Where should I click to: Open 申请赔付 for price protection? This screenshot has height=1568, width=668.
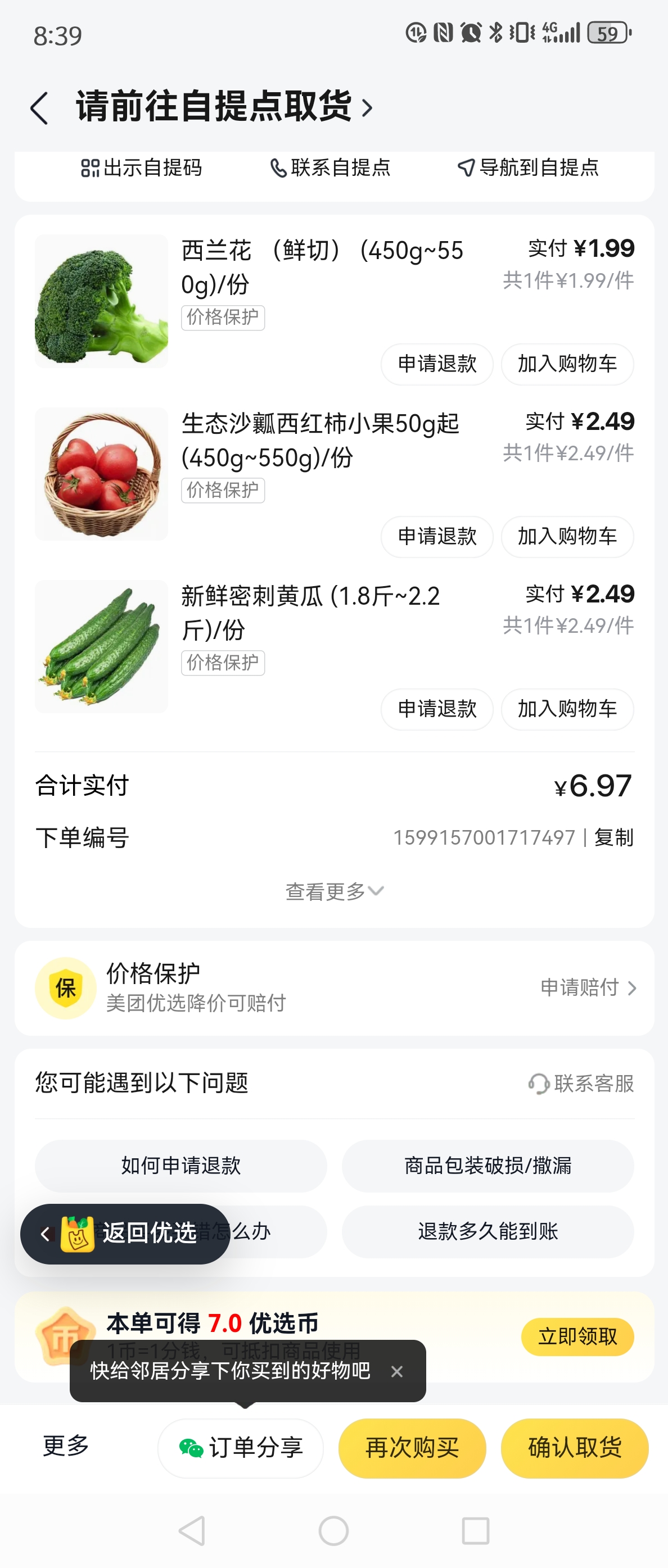click(588, 987)
